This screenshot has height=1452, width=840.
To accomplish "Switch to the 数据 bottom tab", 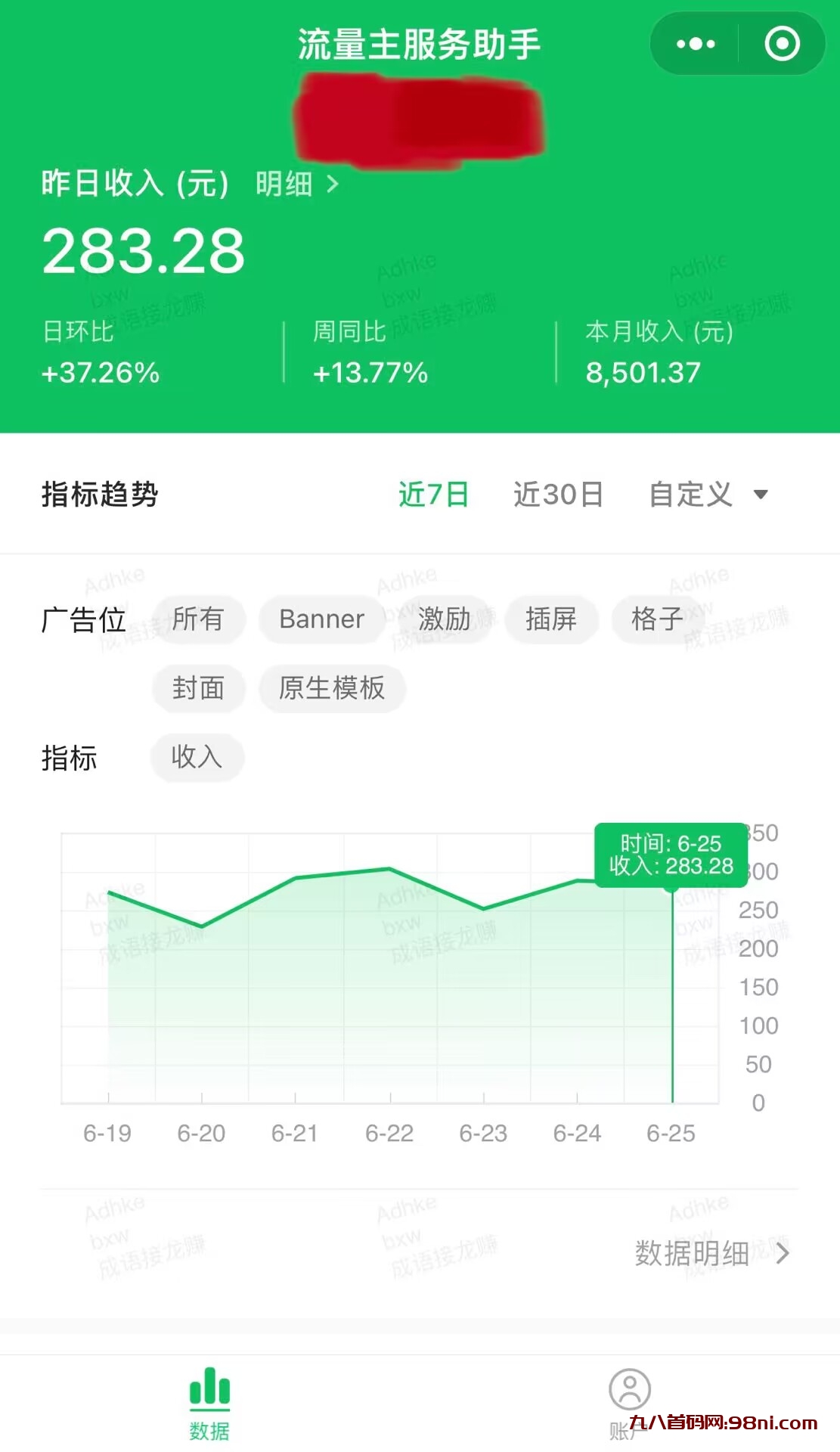I will (x=209, y=1404).
